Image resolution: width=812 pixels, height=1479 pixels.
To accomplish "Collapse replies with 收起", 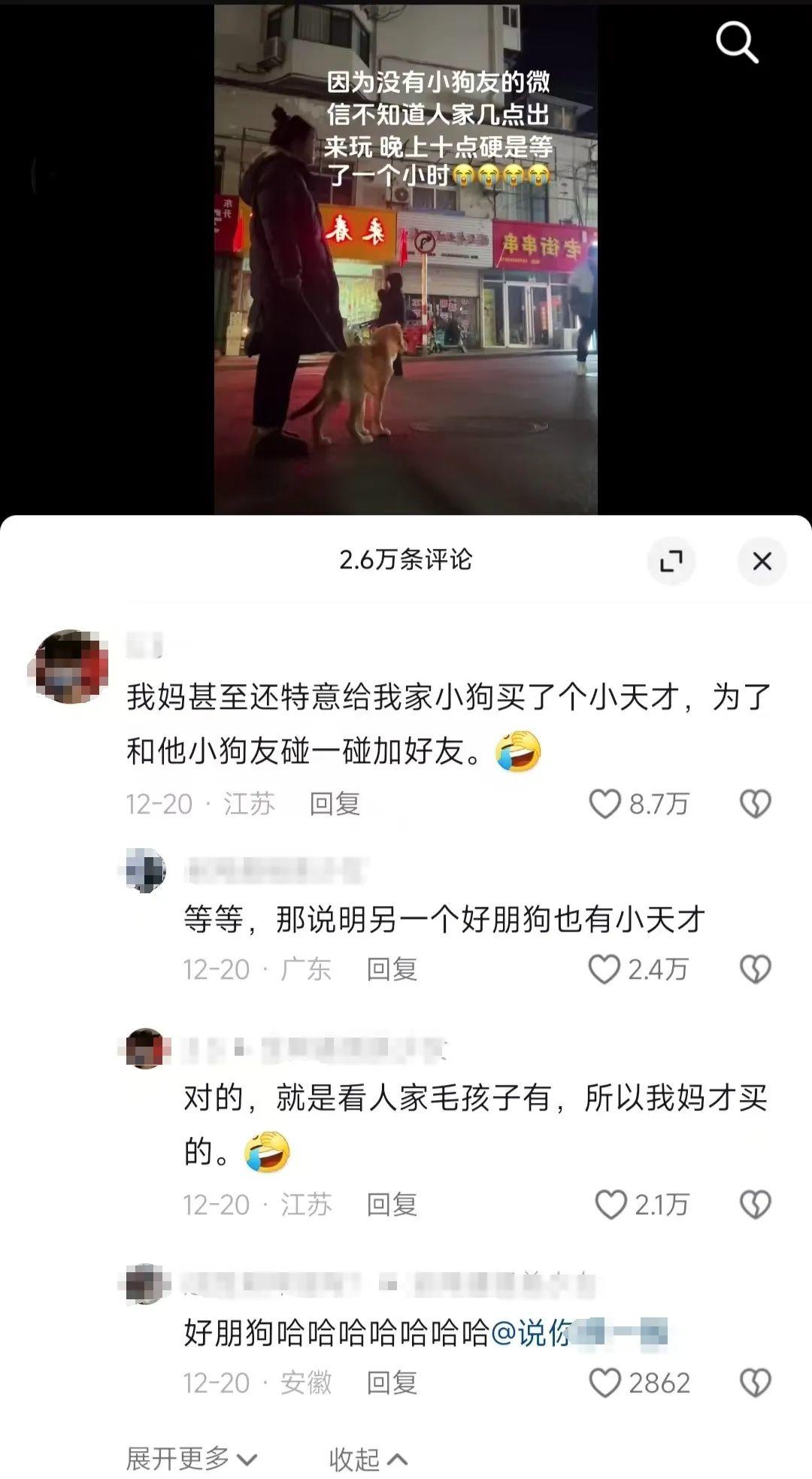I will 368,1459.
